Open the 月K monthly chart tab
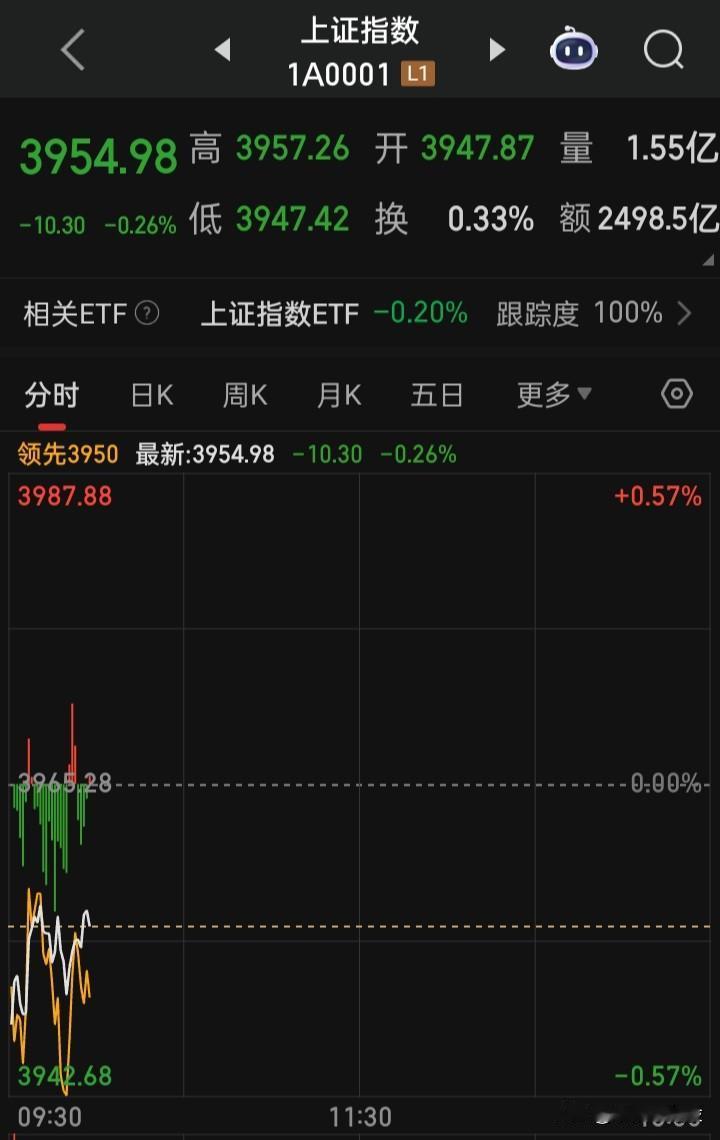 pyautogui.click(x=338, y=395)
